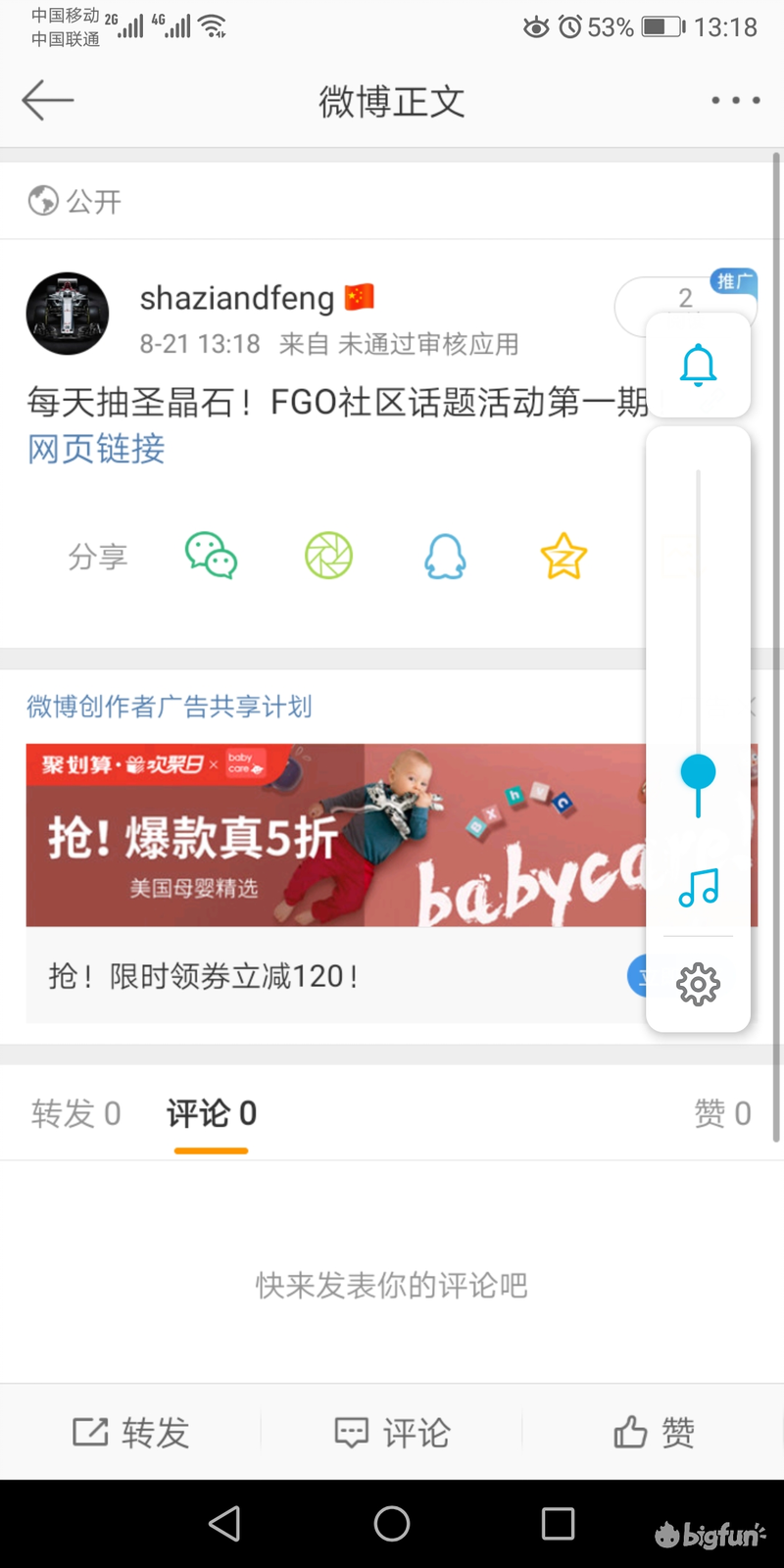Open the 网页链接 link in the post
Viewport: 784px width, 1568px height.
pyautogui.click(x=96, y=449)
